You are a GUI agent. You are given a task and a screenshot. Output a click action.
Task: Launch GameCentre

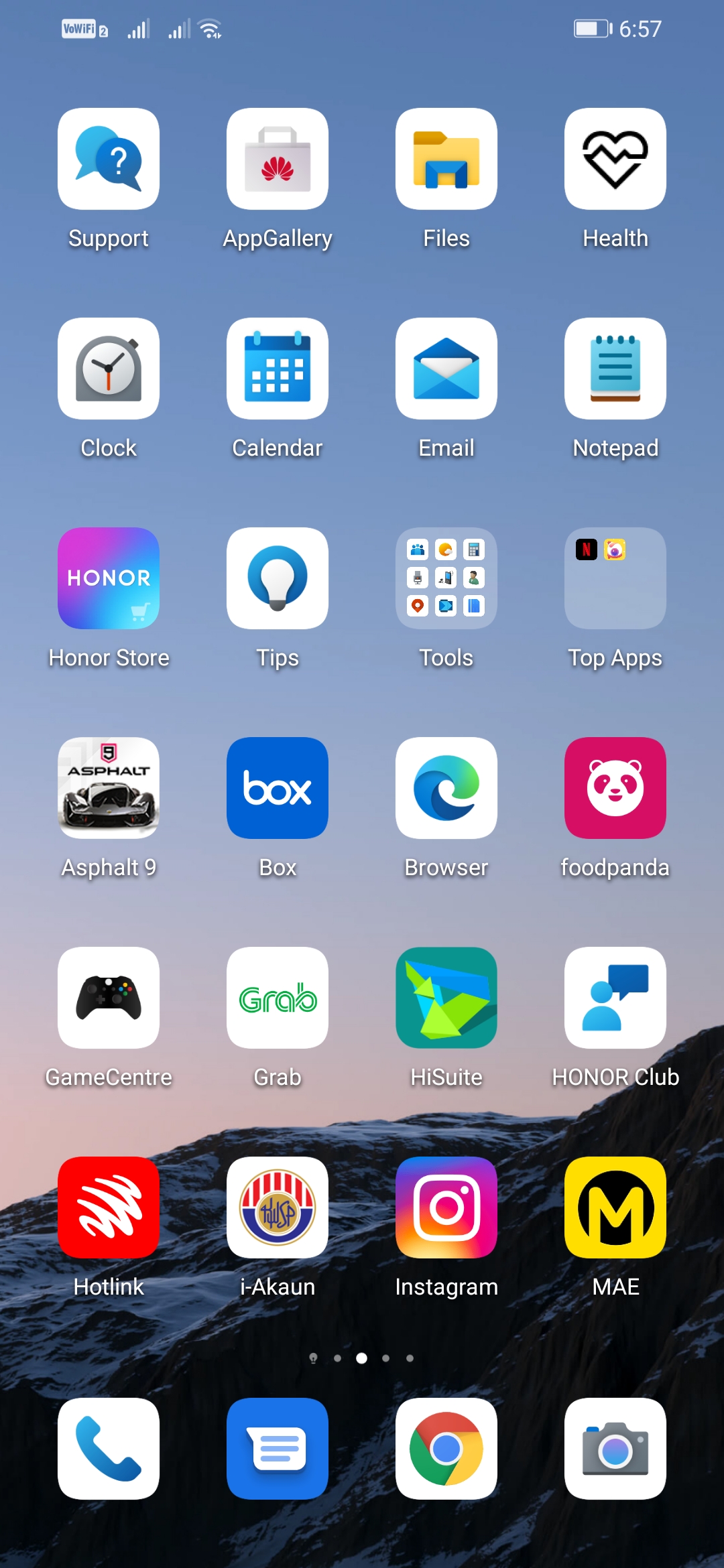[x=109, y=998]
